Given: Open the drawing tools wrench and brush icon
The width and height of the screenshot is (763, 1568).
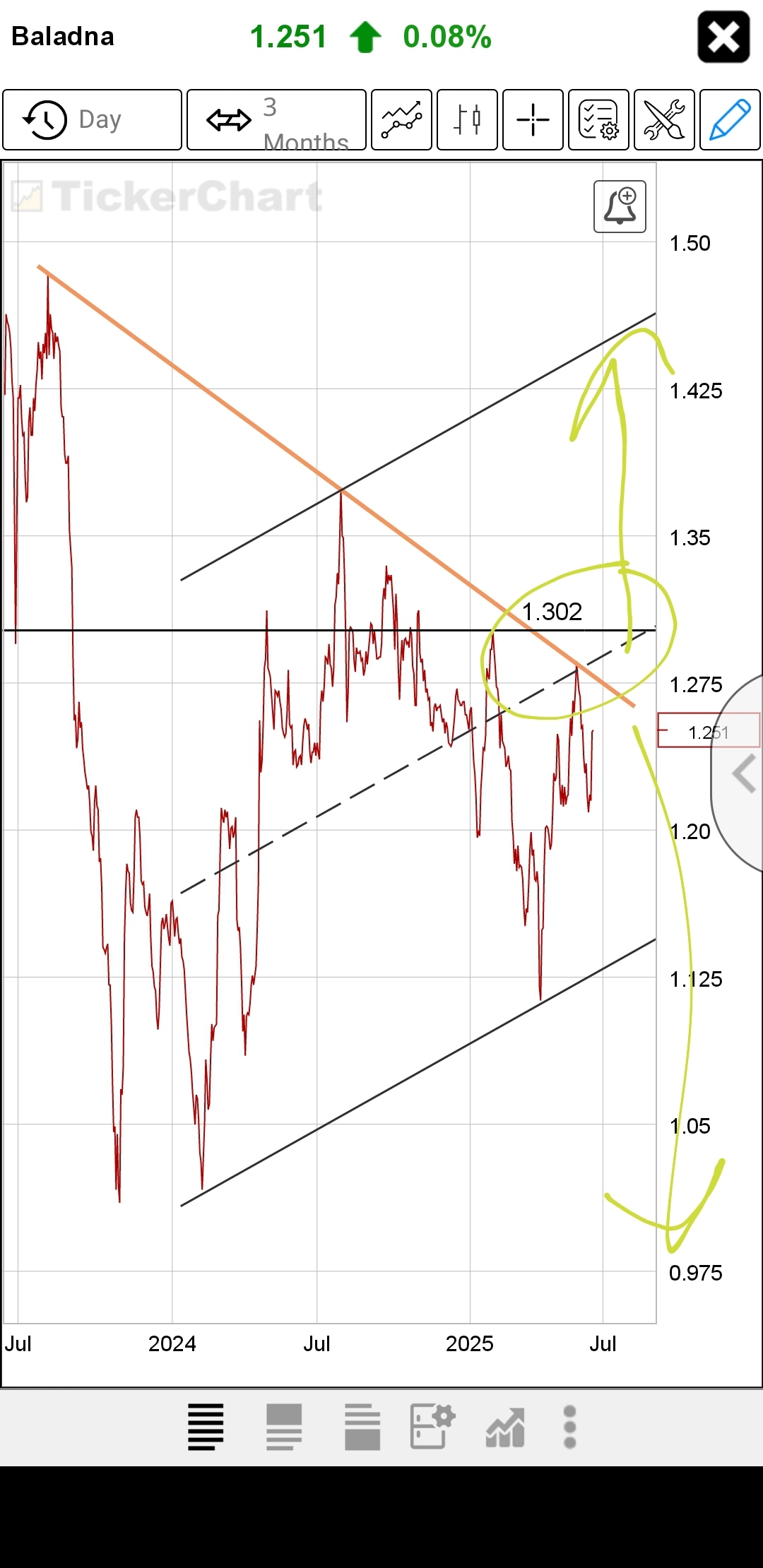Looking at the screenshot, I should 664,119.
